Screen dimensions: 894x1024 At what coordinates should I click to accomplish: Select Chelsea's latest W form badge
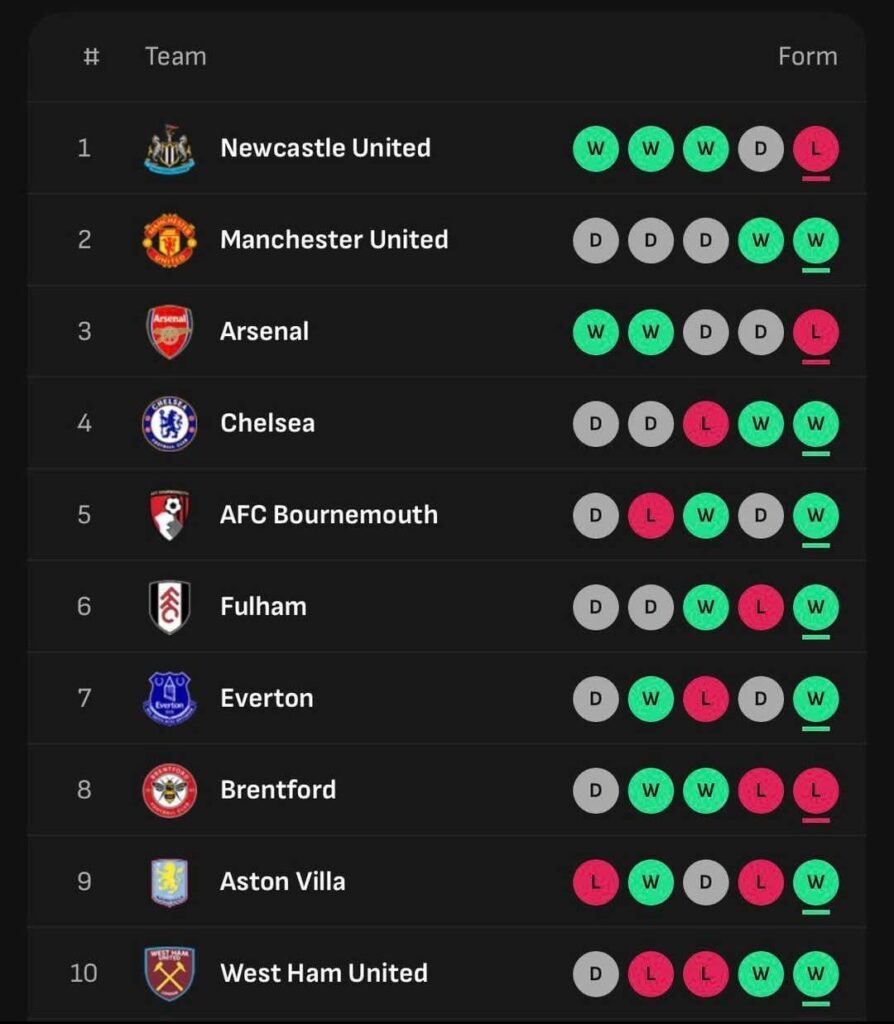pos(814,423)
